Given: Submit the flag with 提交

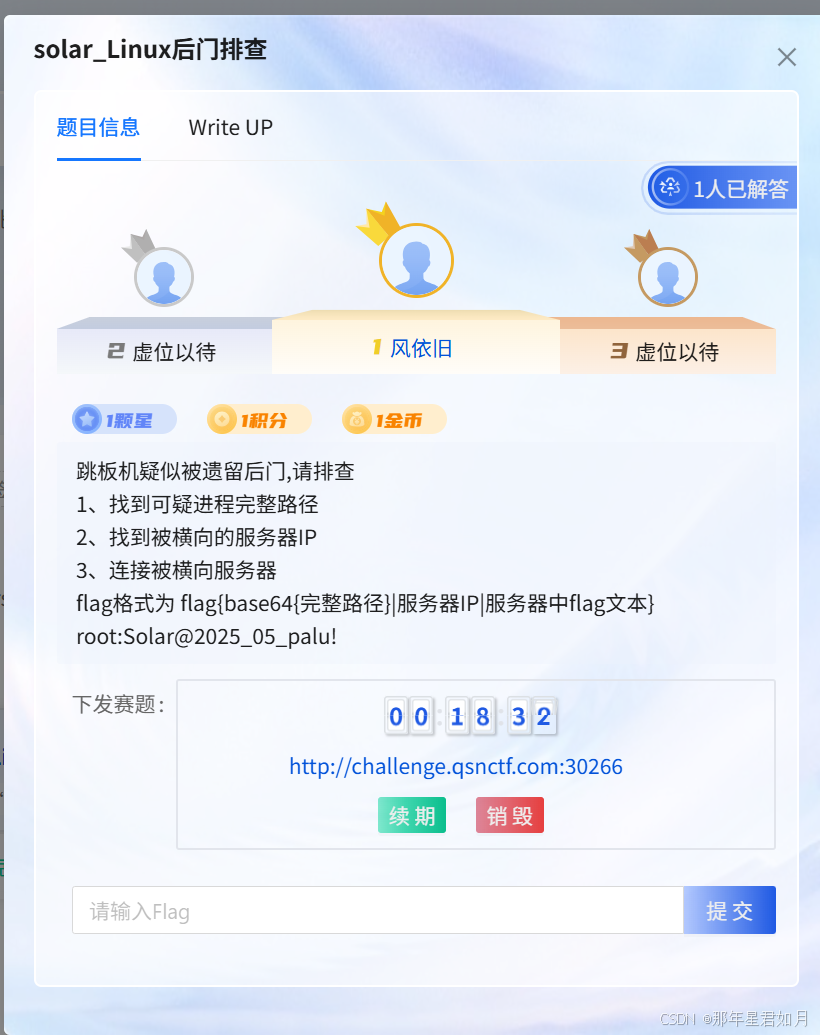Looking at the screenshot, I should pyautogui.click(x=729, y=910).
